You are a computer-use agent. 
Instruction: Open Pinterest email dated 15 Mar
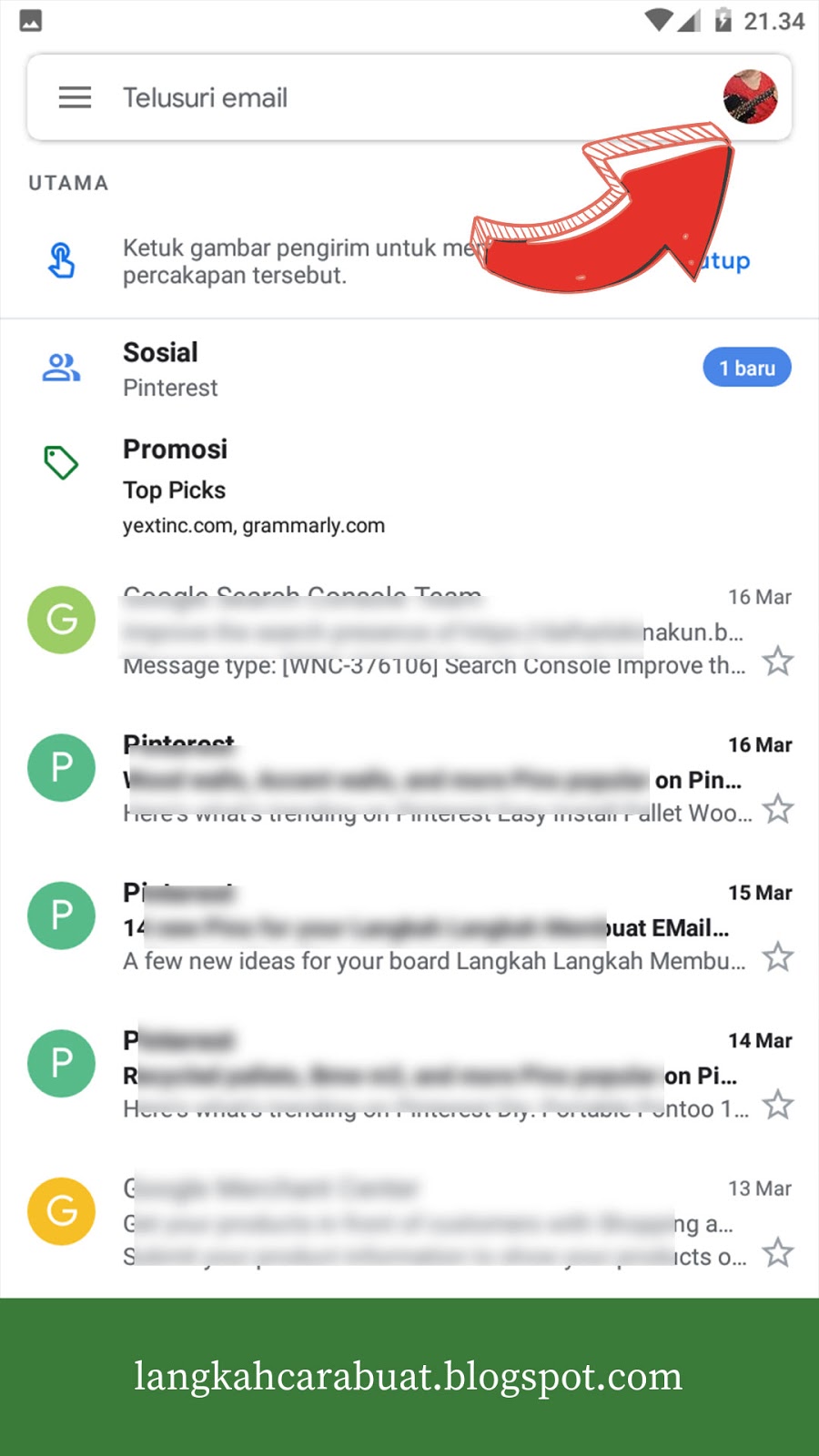tap(428, 926)
